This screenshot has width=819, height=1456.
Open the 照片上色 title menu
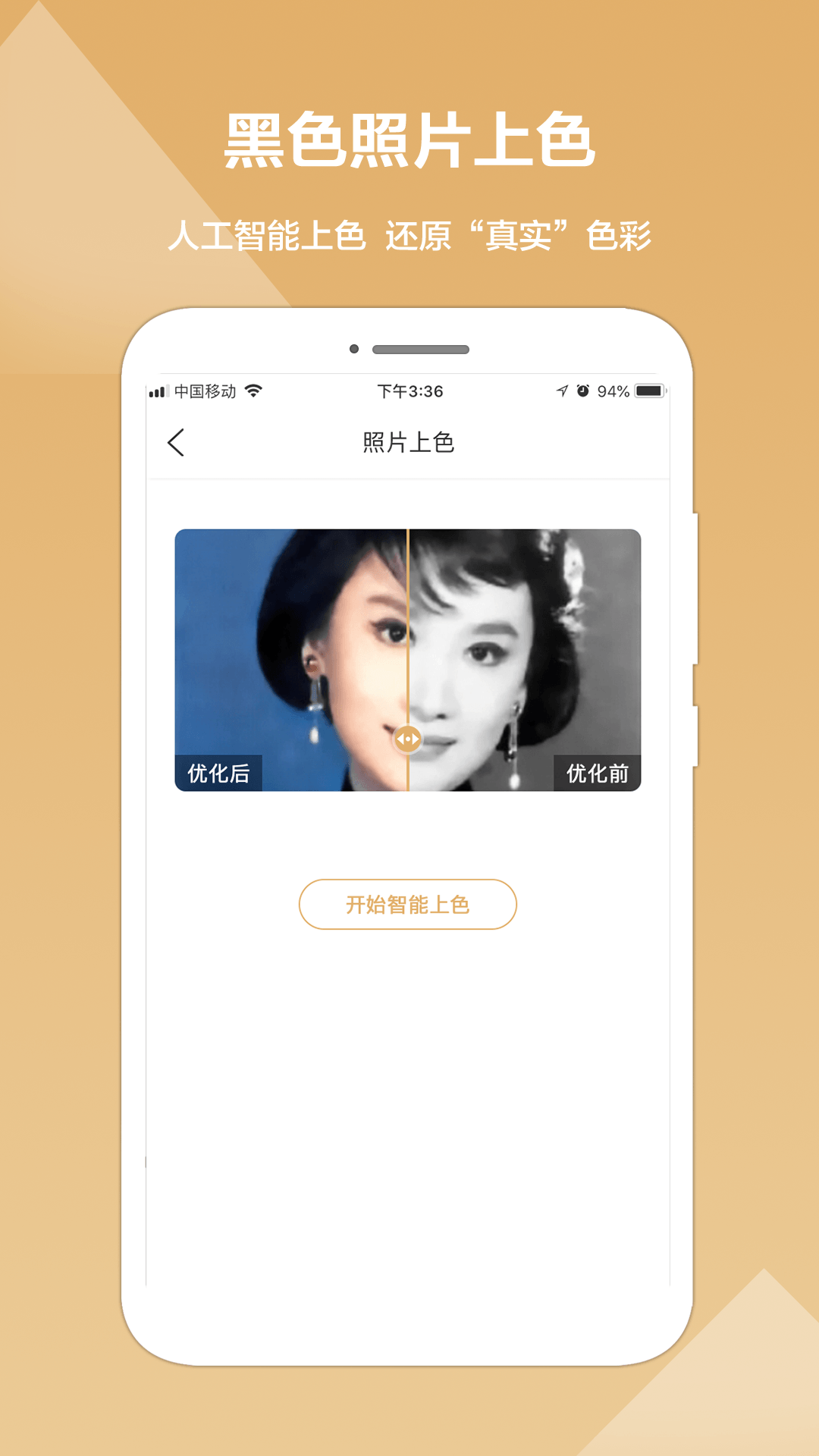(x=407, y=441)
